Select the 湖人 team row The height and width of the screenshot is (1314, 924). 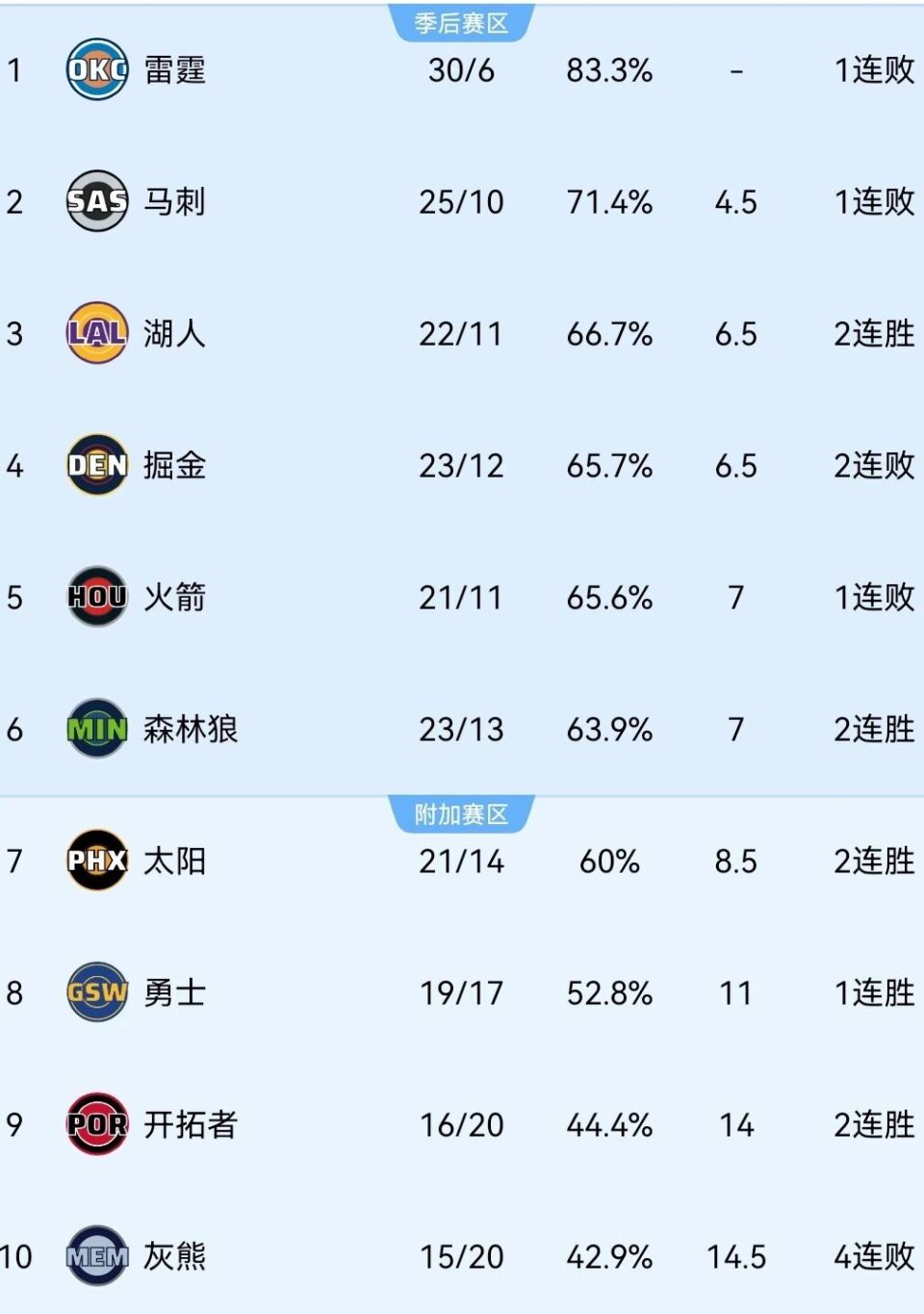174,334
